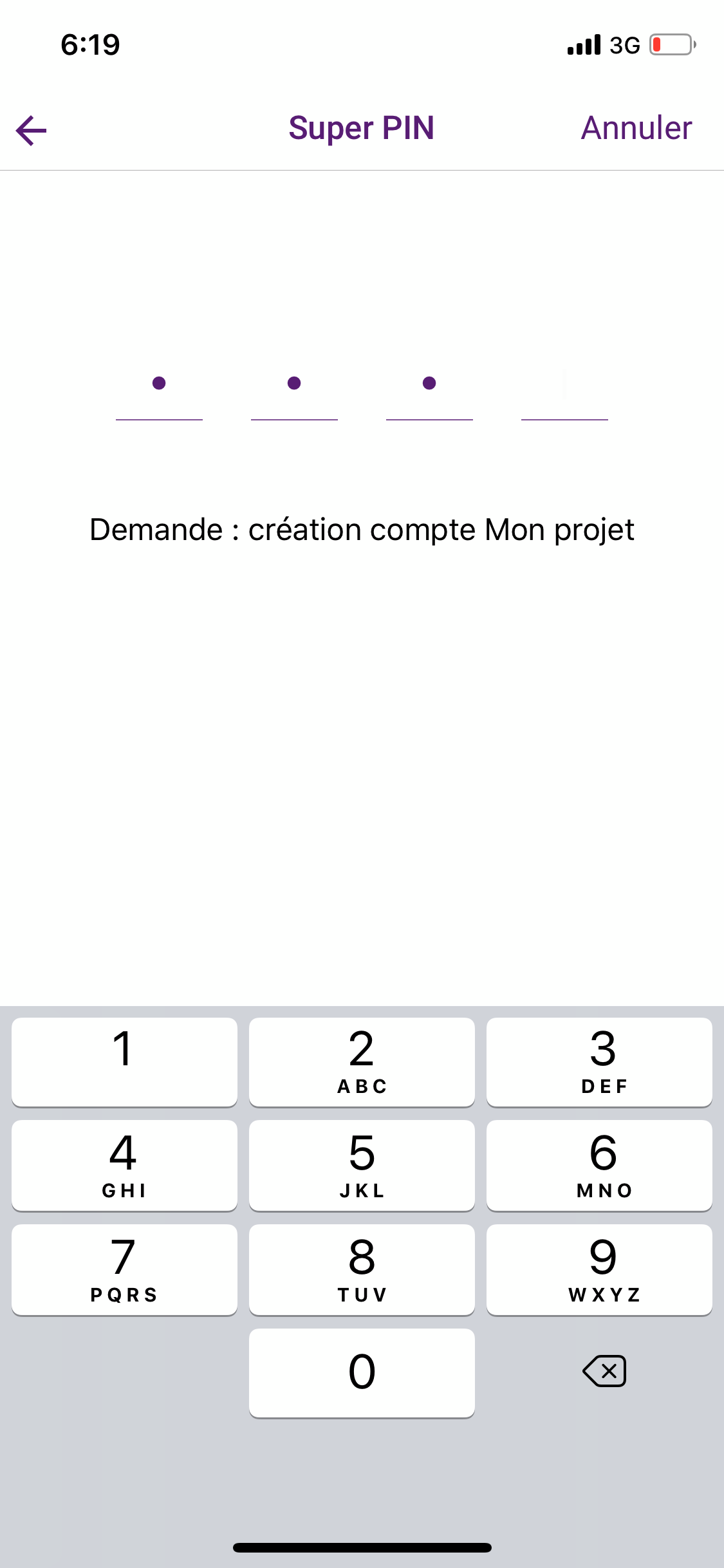Tap the 3G network indicator

[622, 44]
